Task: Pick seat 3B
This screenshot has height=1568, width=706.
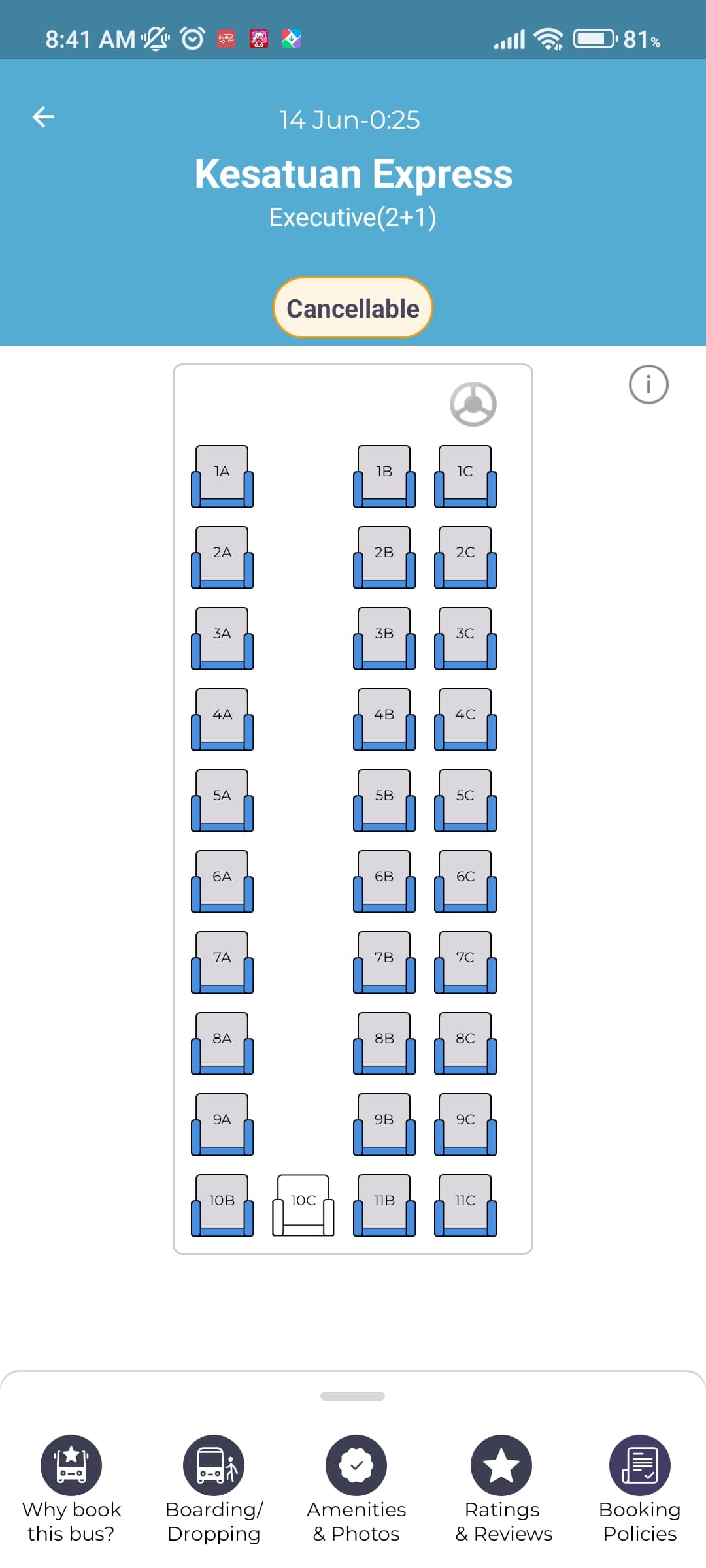Action: [x=384, y=638]
